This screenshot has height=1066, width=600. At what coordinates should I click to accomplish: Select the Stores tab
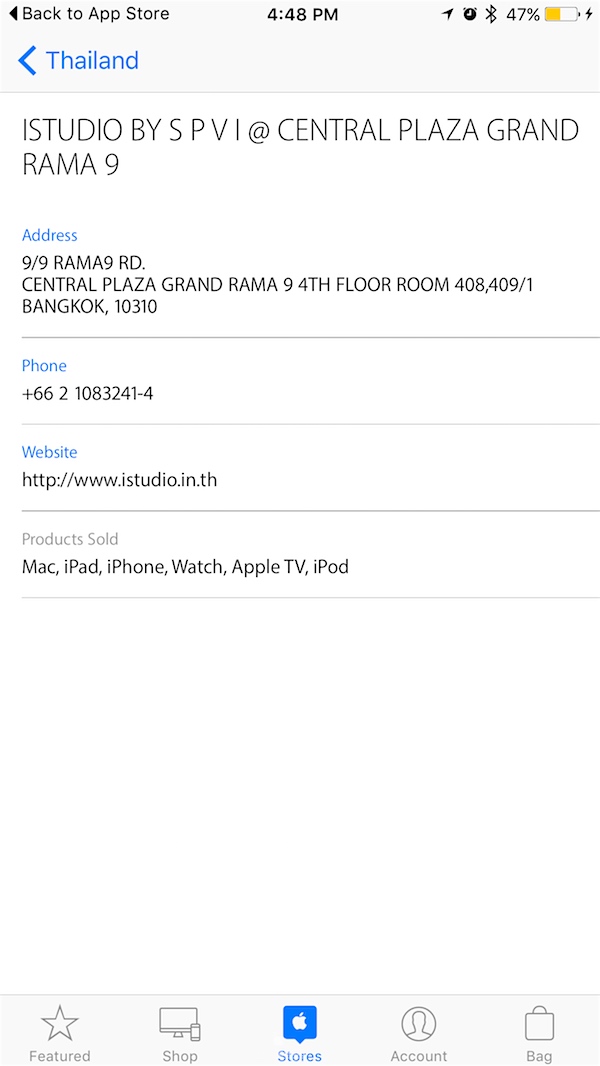click(x=300, y=1033)
